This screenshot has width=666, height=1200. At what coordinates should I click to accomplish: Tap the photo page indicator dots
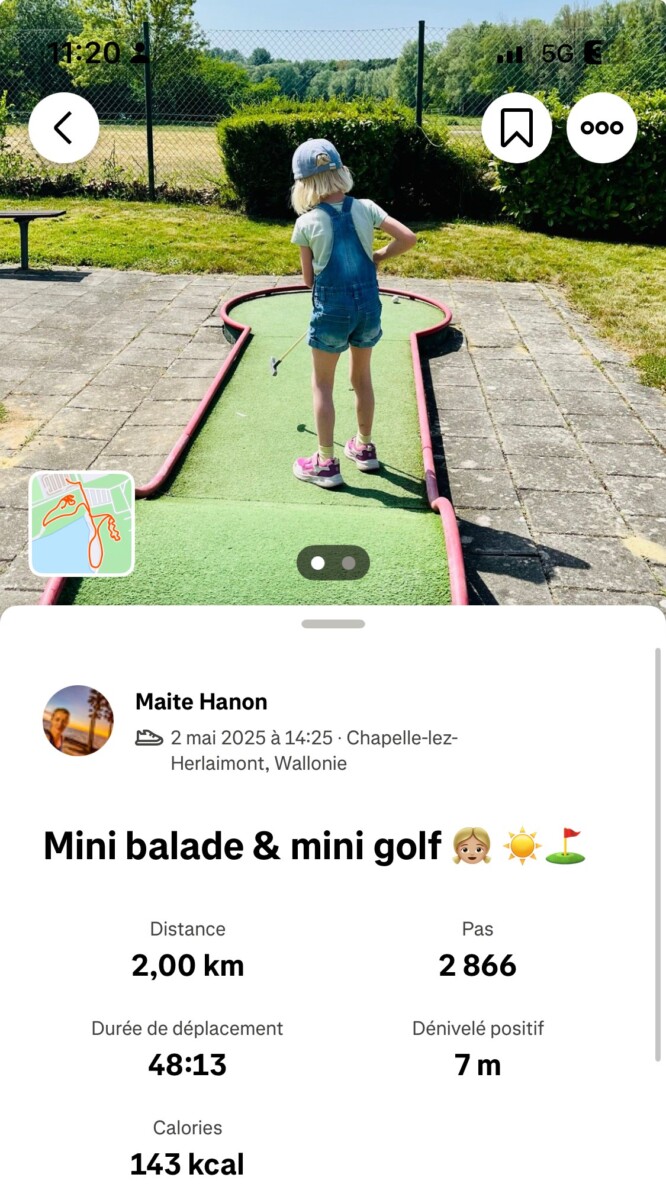(x=333, y=563)
